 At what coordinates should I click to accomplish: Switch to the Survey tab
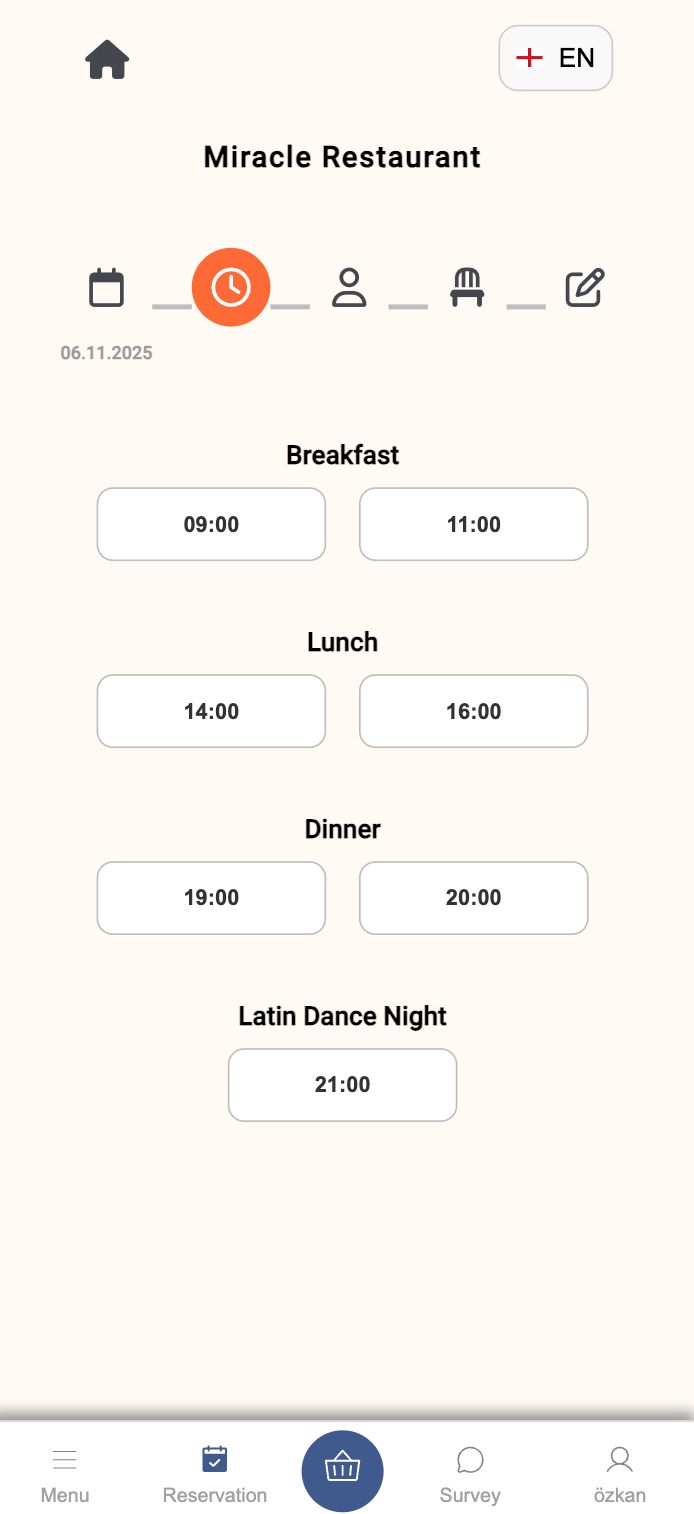click(x=470, y=1474)
